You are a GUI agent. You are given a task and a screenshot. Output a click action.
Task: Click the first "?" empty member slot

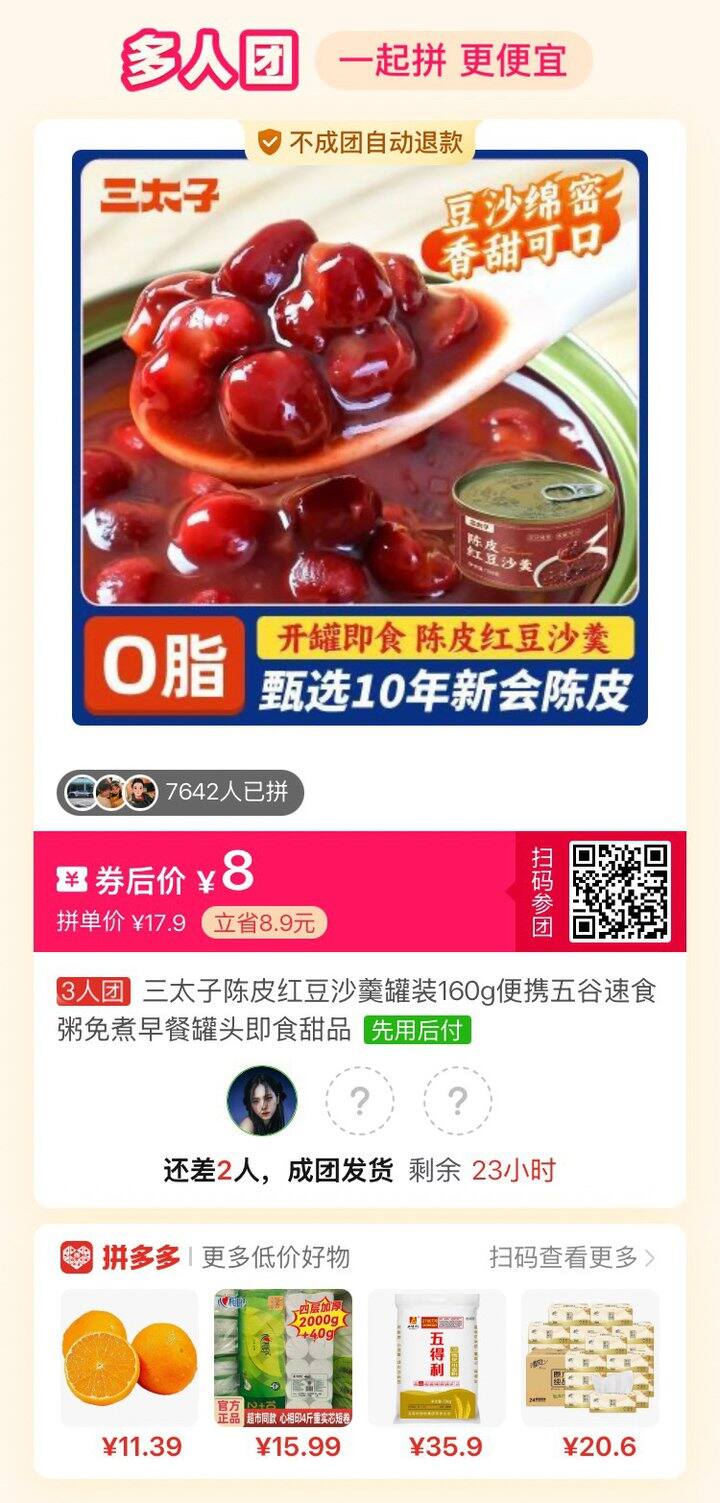pyautogui.click(x=360, y=1102)
